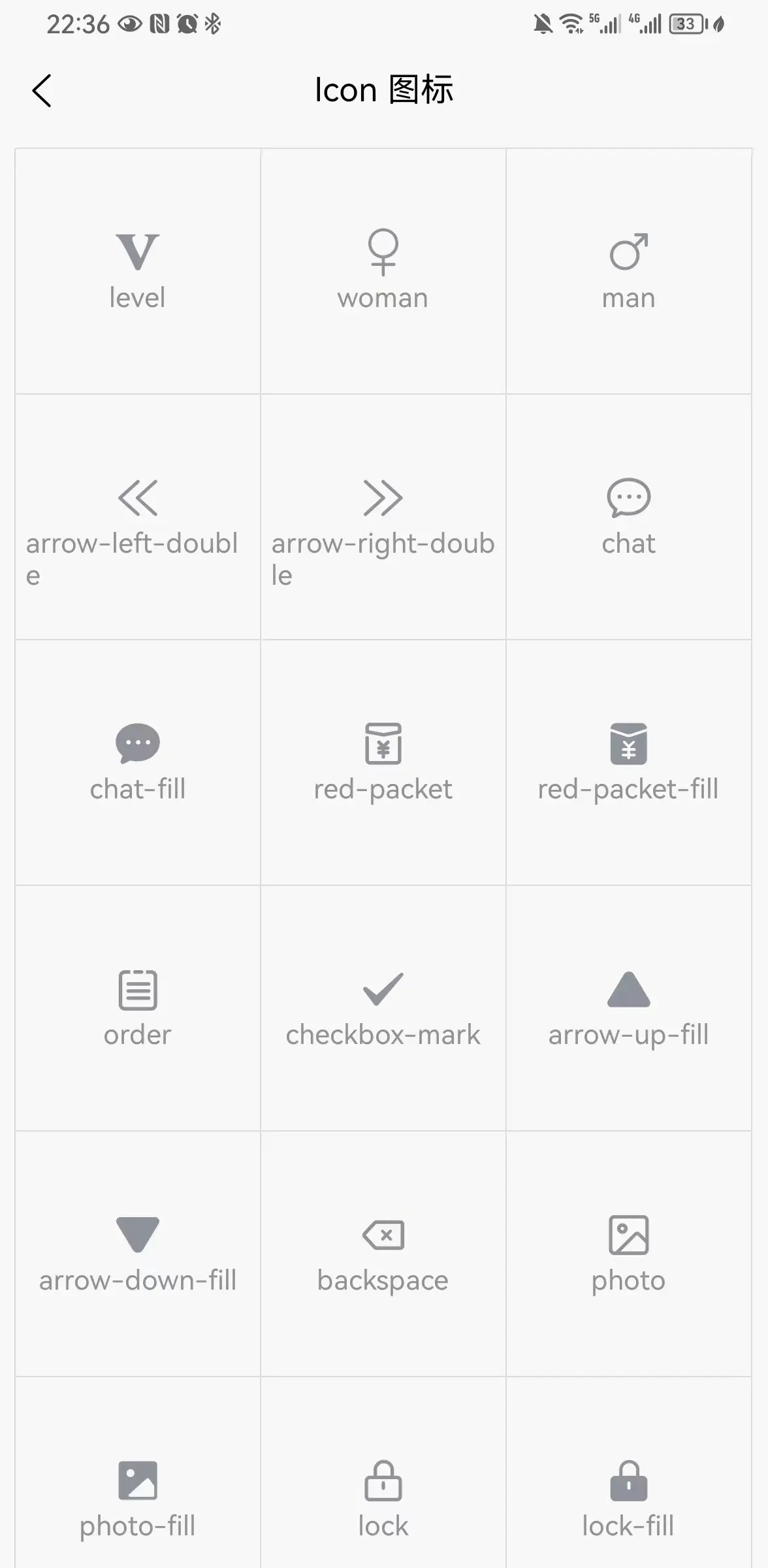Pick the checkbox-mark icon tile
Screen dimensions: 768x1568
(x=383, y=1007)
